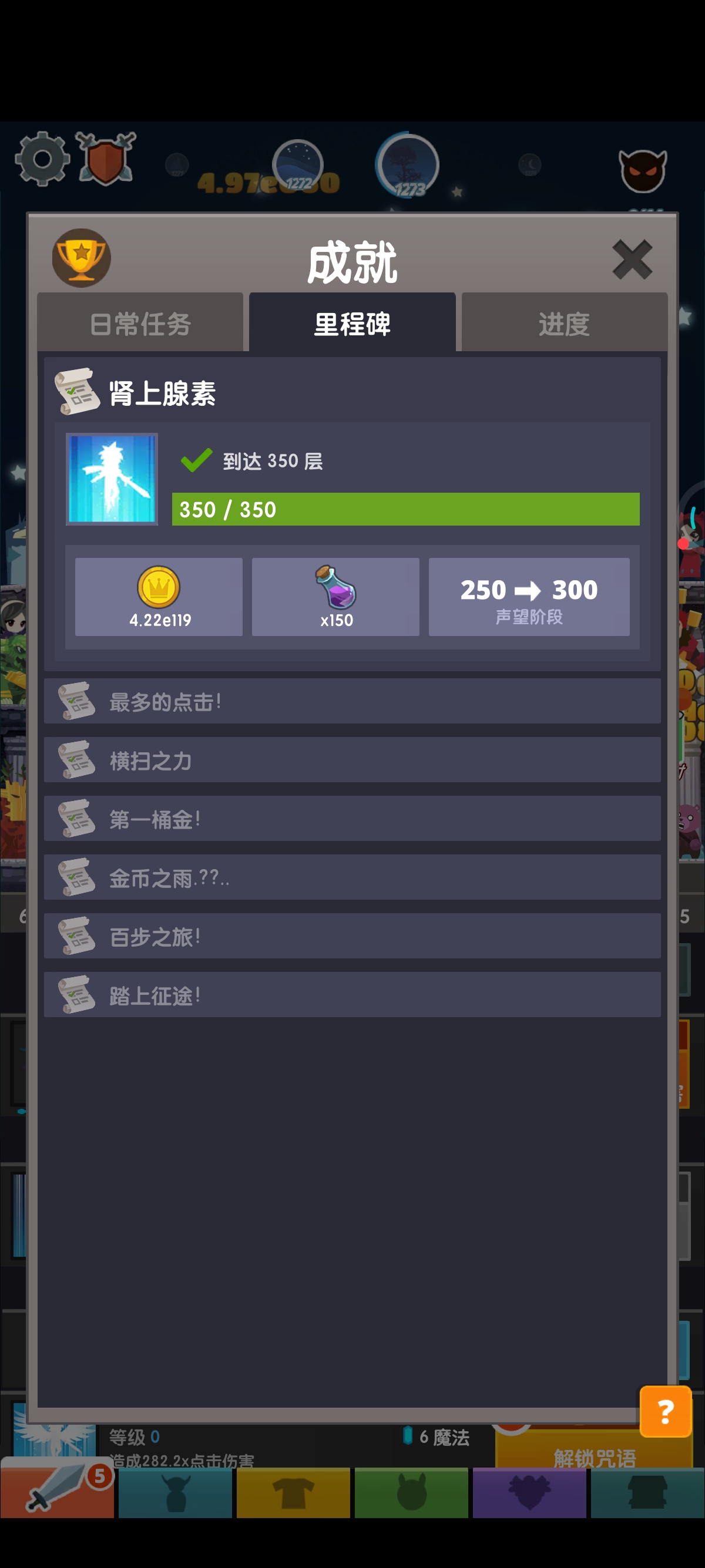Image resolution: width=705 pixels, height=1568 pixels.
Task: Expand the 第一桶金! milestone
Action: [352, 819]
